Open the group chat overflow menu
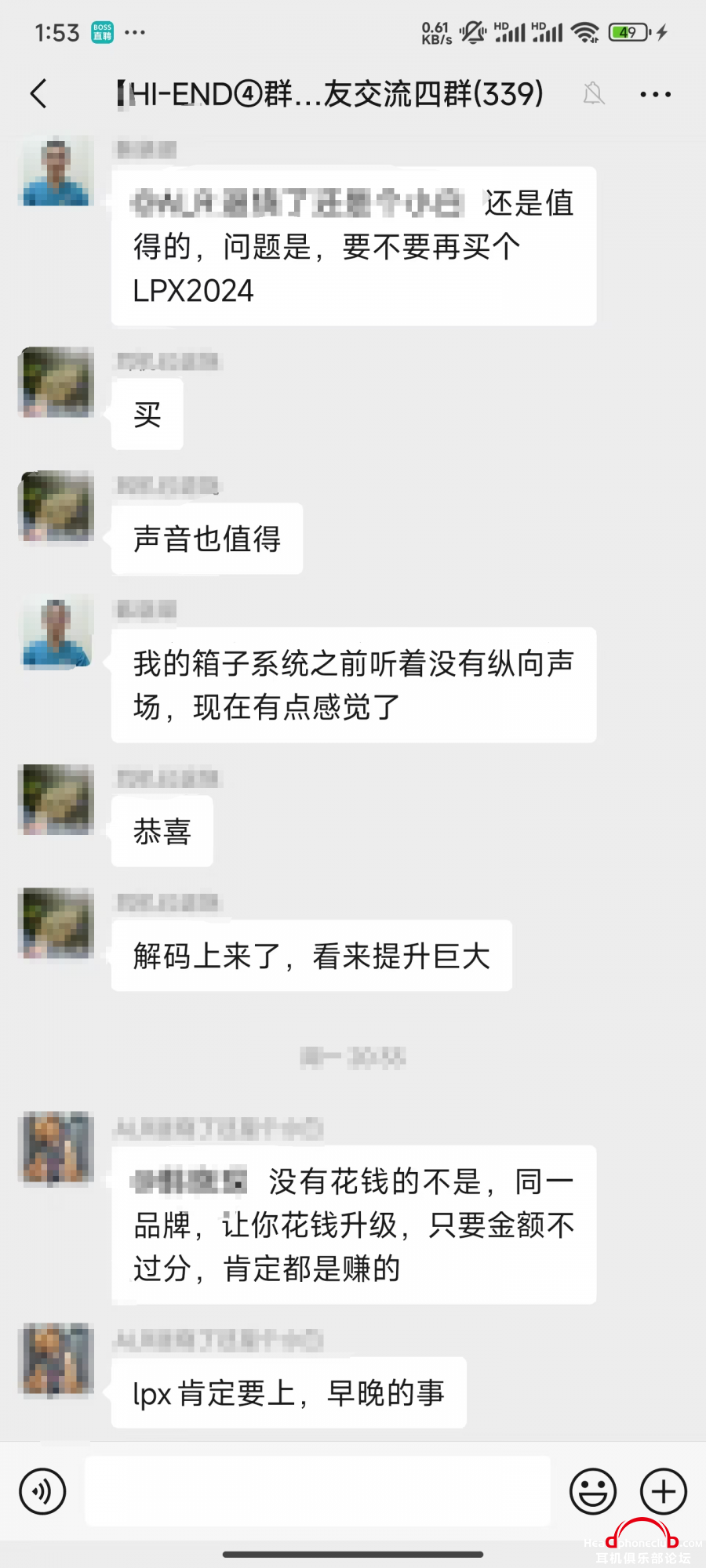 (x=655, y=94)
